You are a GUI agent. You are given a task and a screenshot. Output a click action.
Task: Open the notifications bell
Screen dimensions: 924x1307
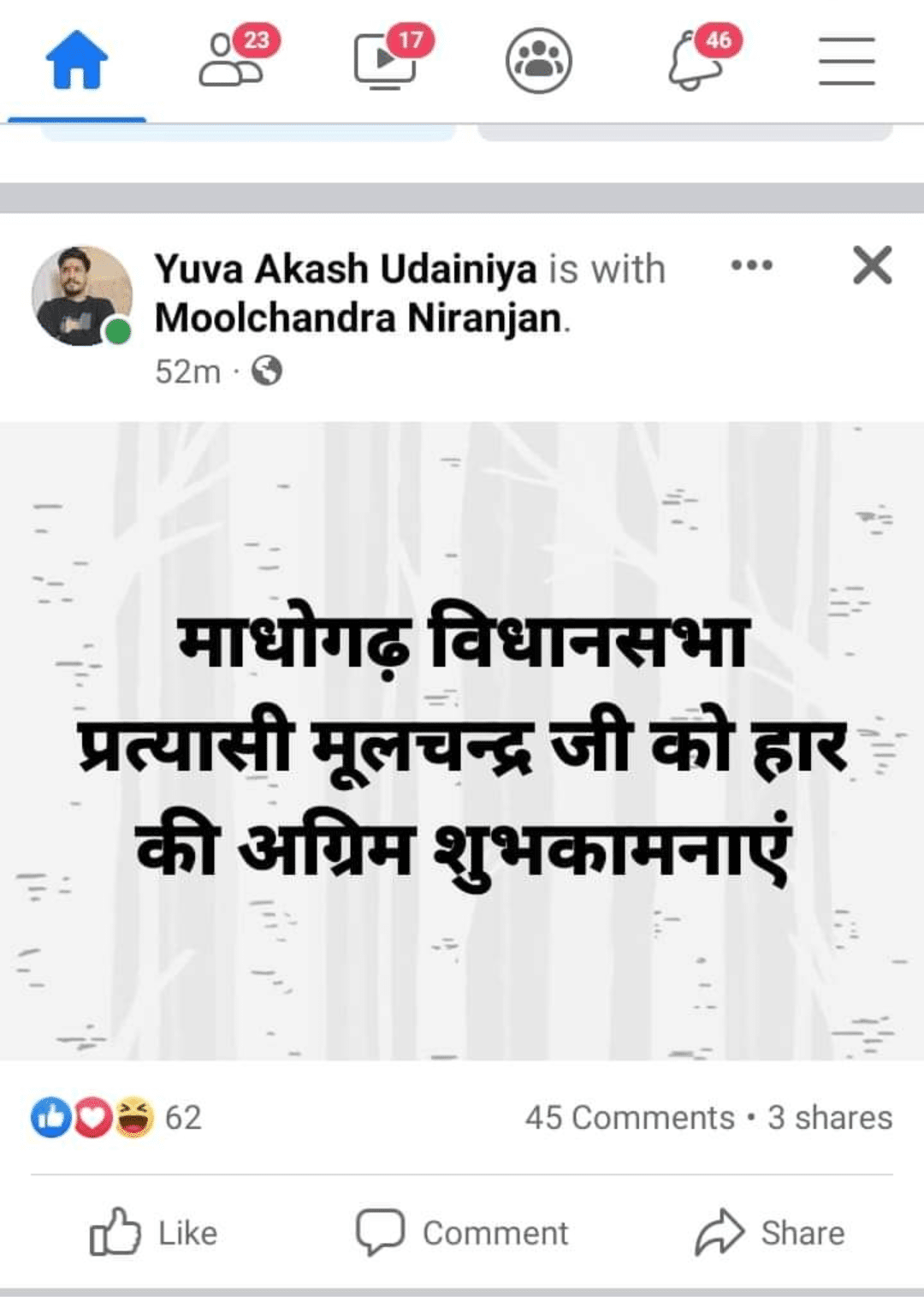(695, 61)
